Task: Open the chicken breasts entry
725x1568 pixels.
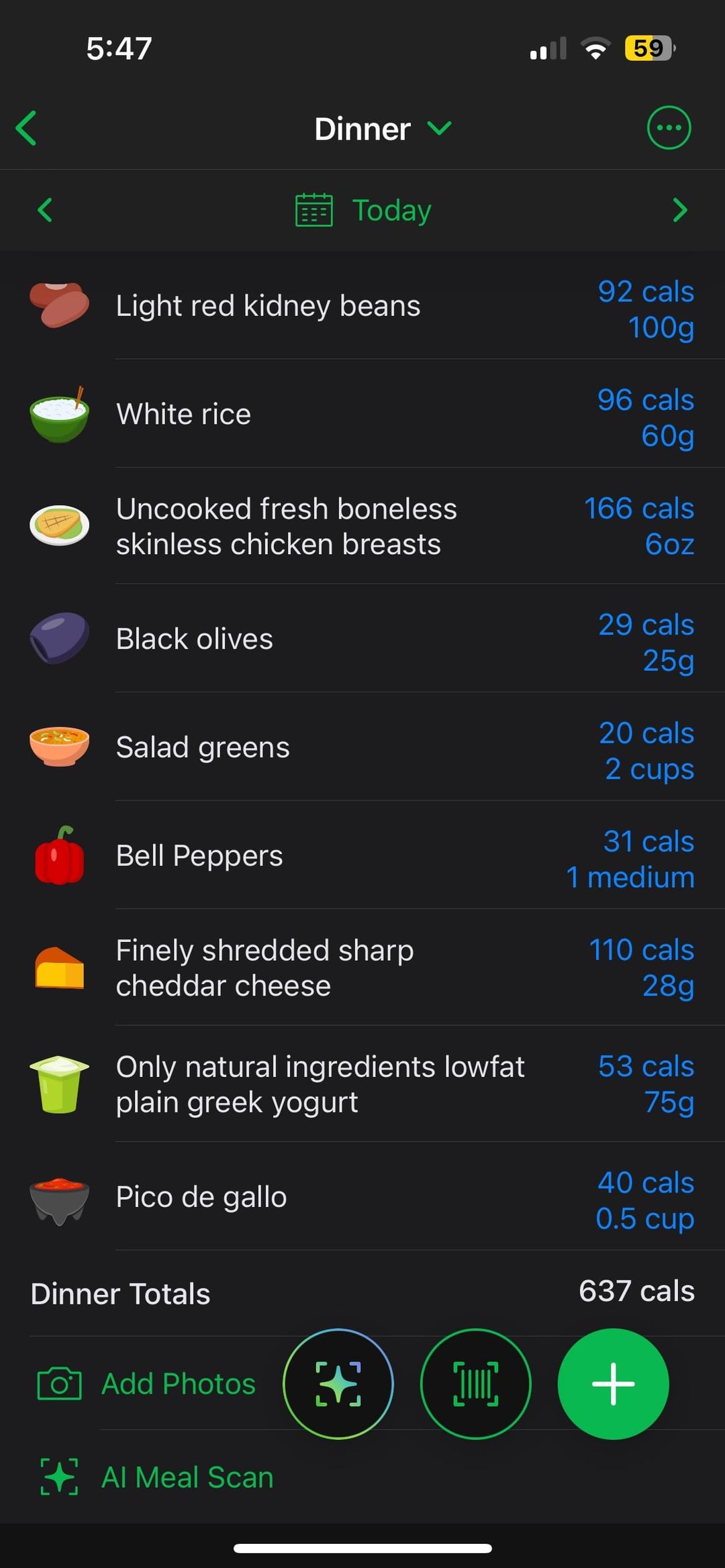Action: (x=362, y=526)
